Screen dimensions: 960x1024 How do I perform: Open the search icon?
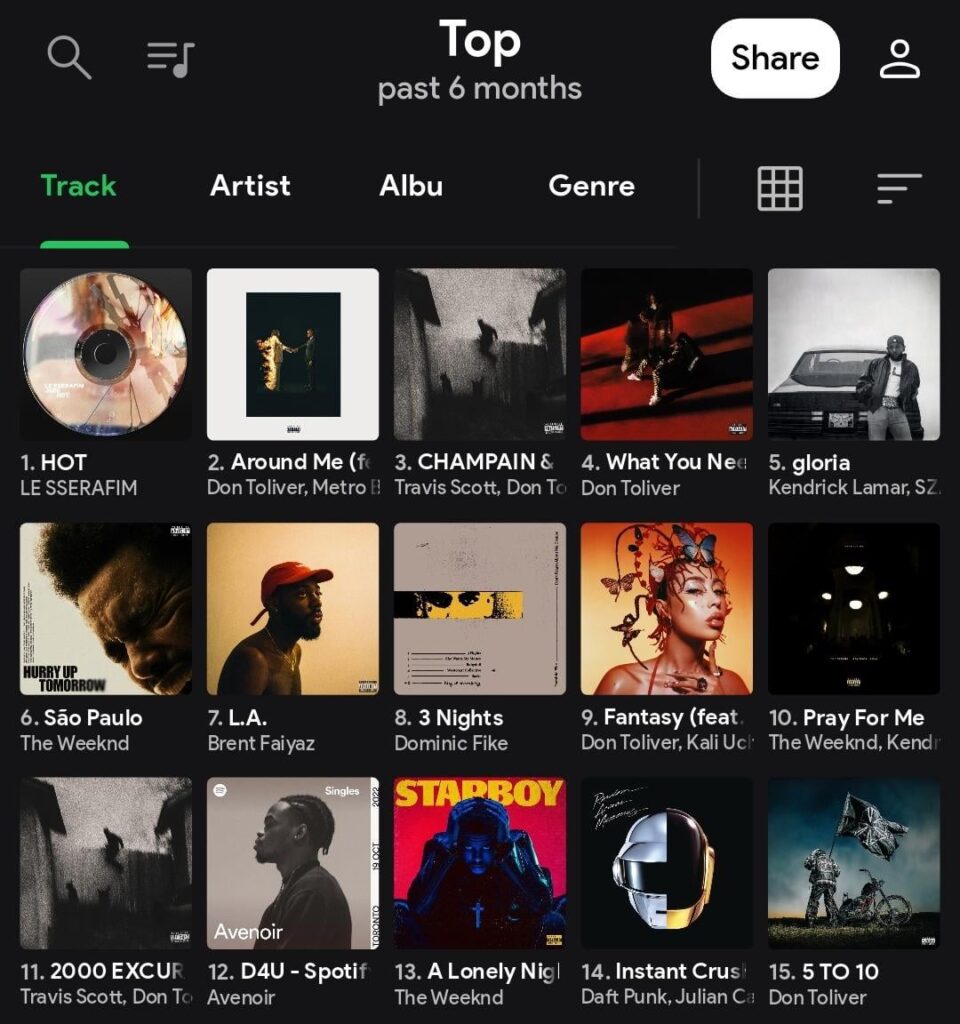point(69,58)
